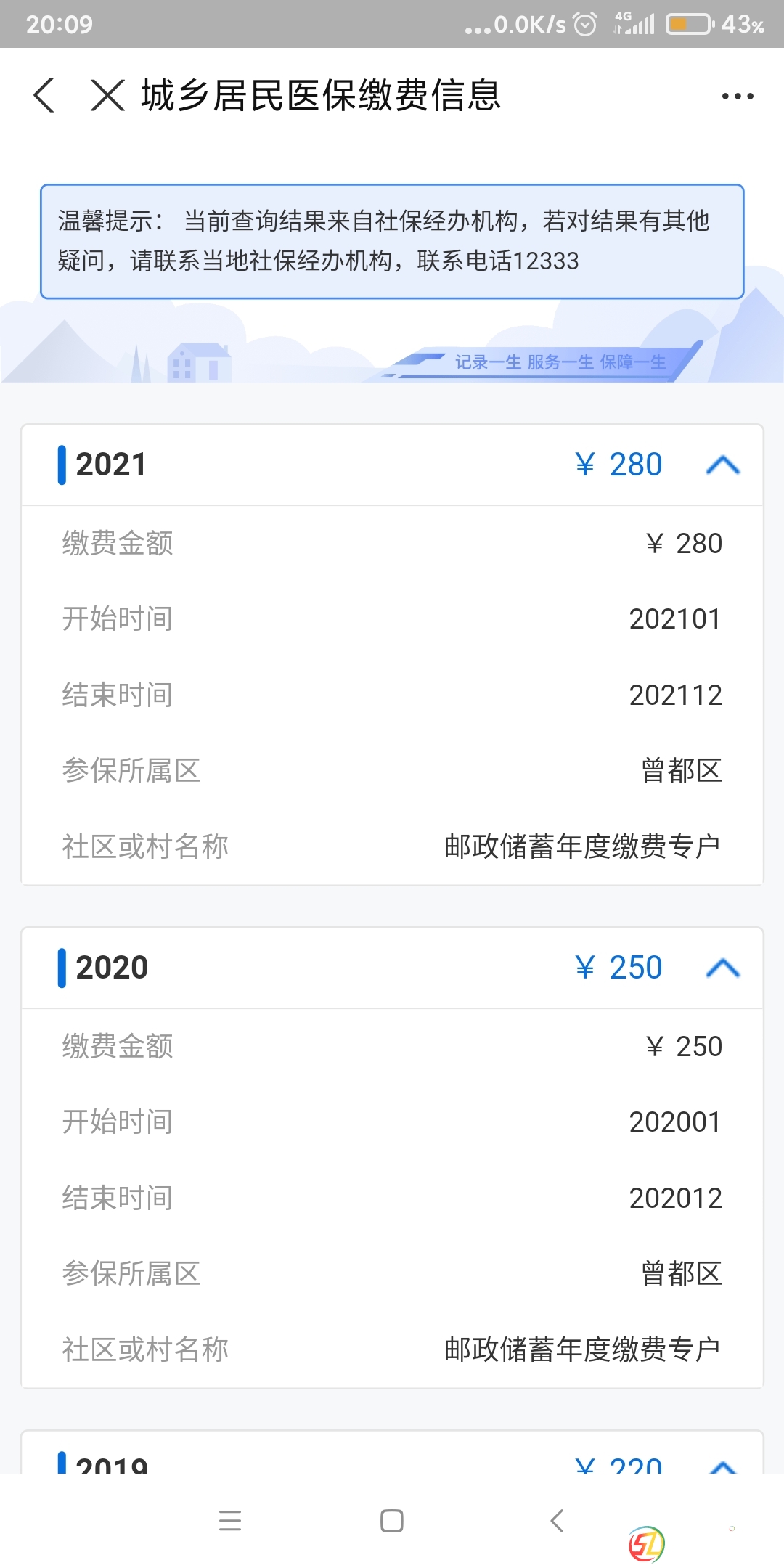Collapse the 2020 payment record
This screenshot has height=1568, width=784.
722,968
